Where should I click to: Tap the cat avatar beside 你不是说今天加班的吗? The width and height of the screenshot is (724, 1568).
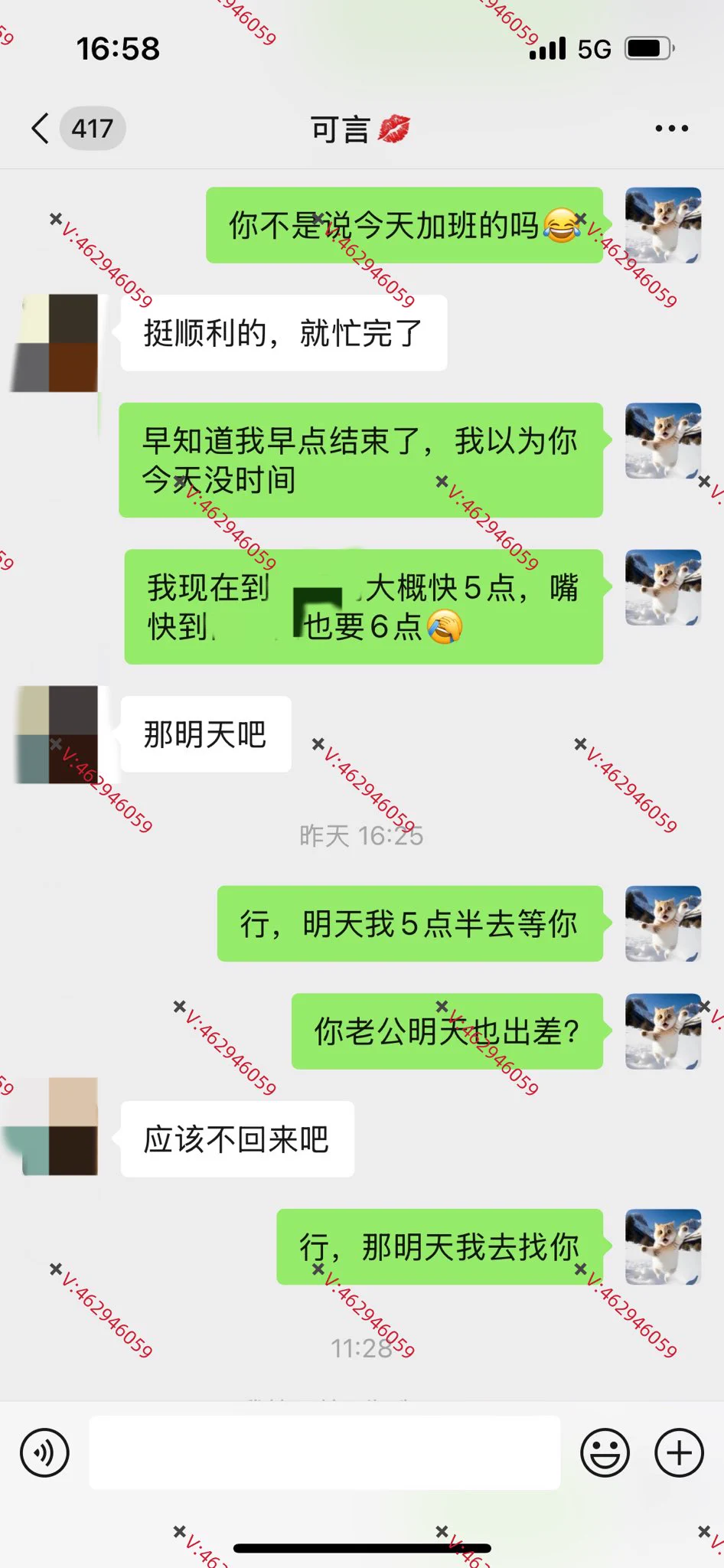coord(663,225)
